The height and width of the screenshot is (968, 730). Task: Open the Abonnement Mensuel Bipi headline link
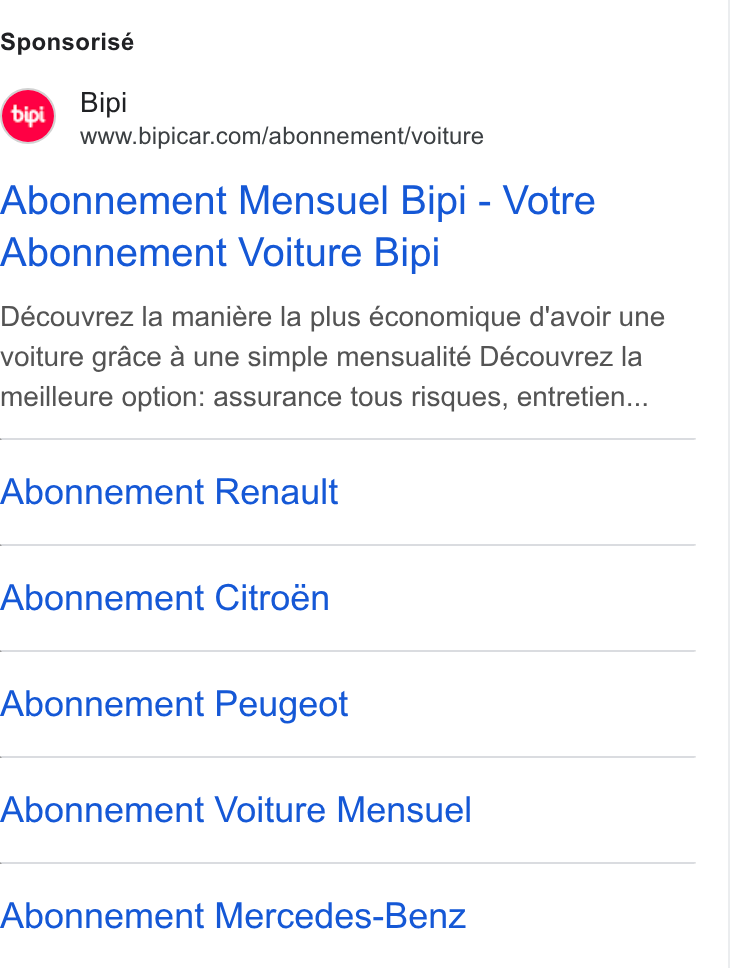pyautogui.click(x=298, y=227)
